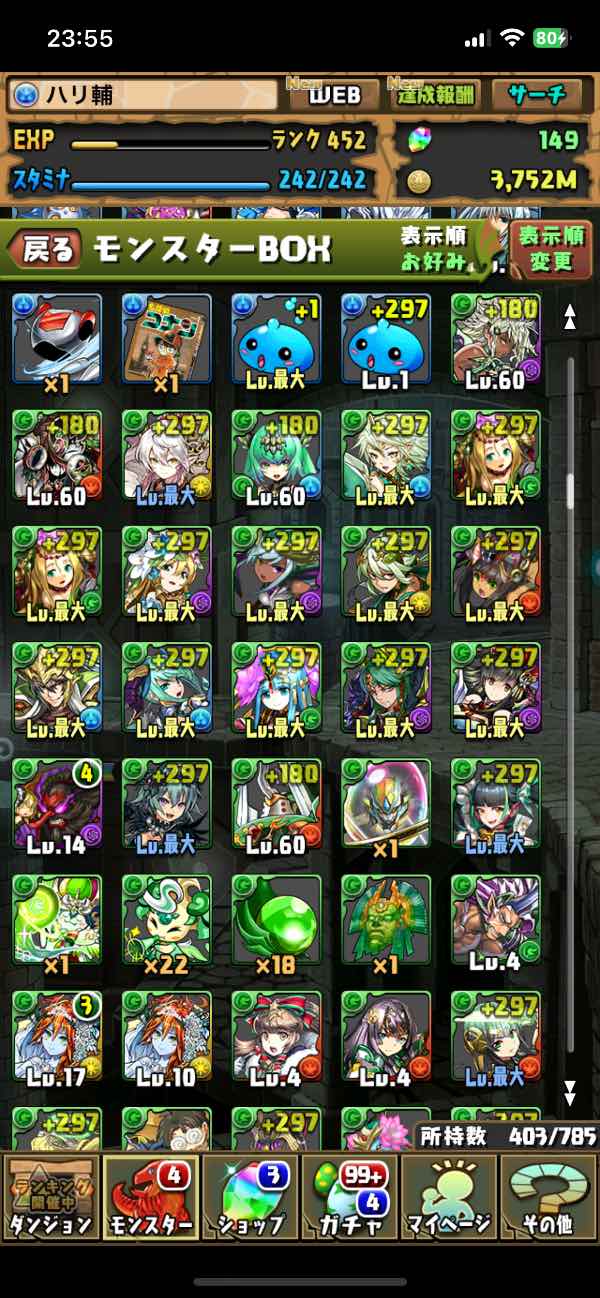
Task: Select the Lv.14 monster with badge 4
Action: (57, 803)
